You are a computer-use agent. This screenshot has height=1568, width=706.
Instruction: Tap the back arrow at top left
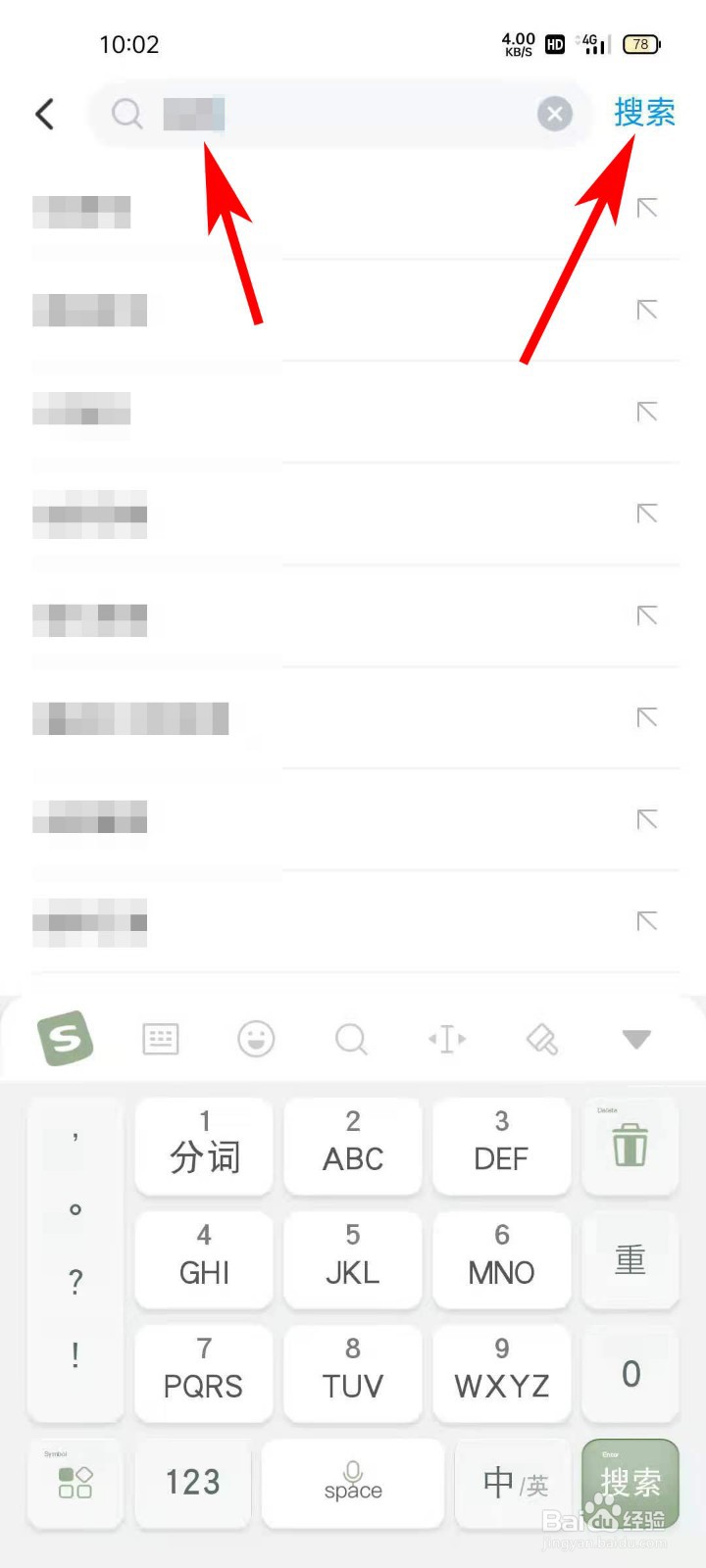coord(44,114)
